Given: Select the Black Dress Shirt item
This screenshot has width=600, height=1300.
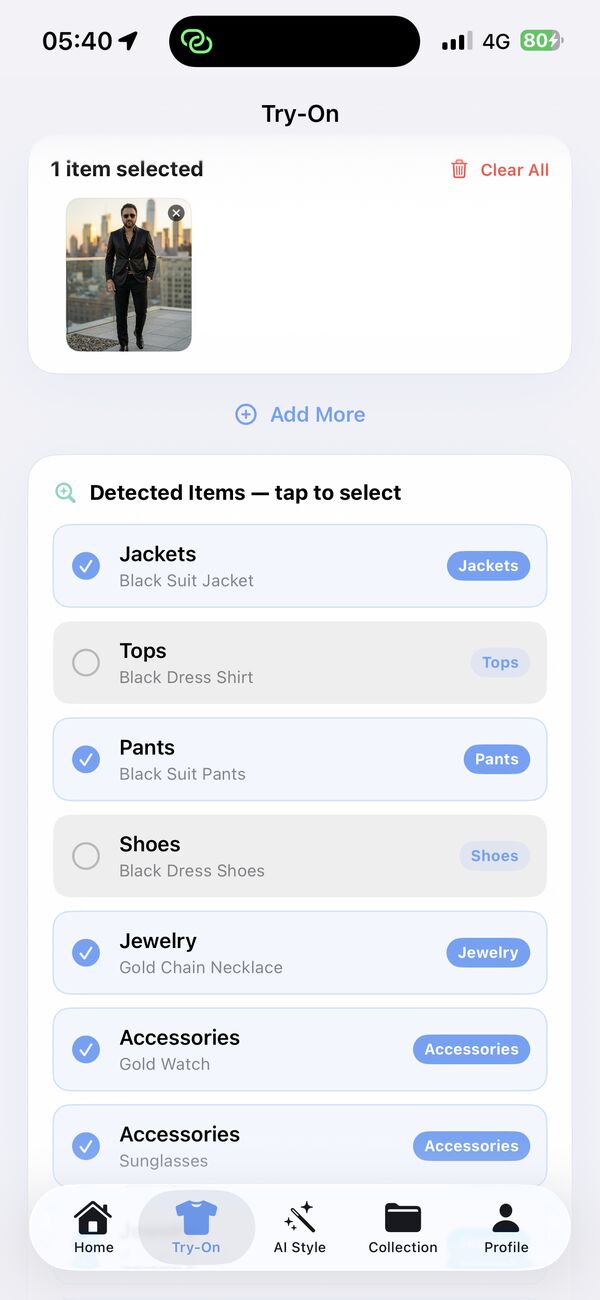Looking at the screenshot, I should pyautogui.click(x=86, y=663).
